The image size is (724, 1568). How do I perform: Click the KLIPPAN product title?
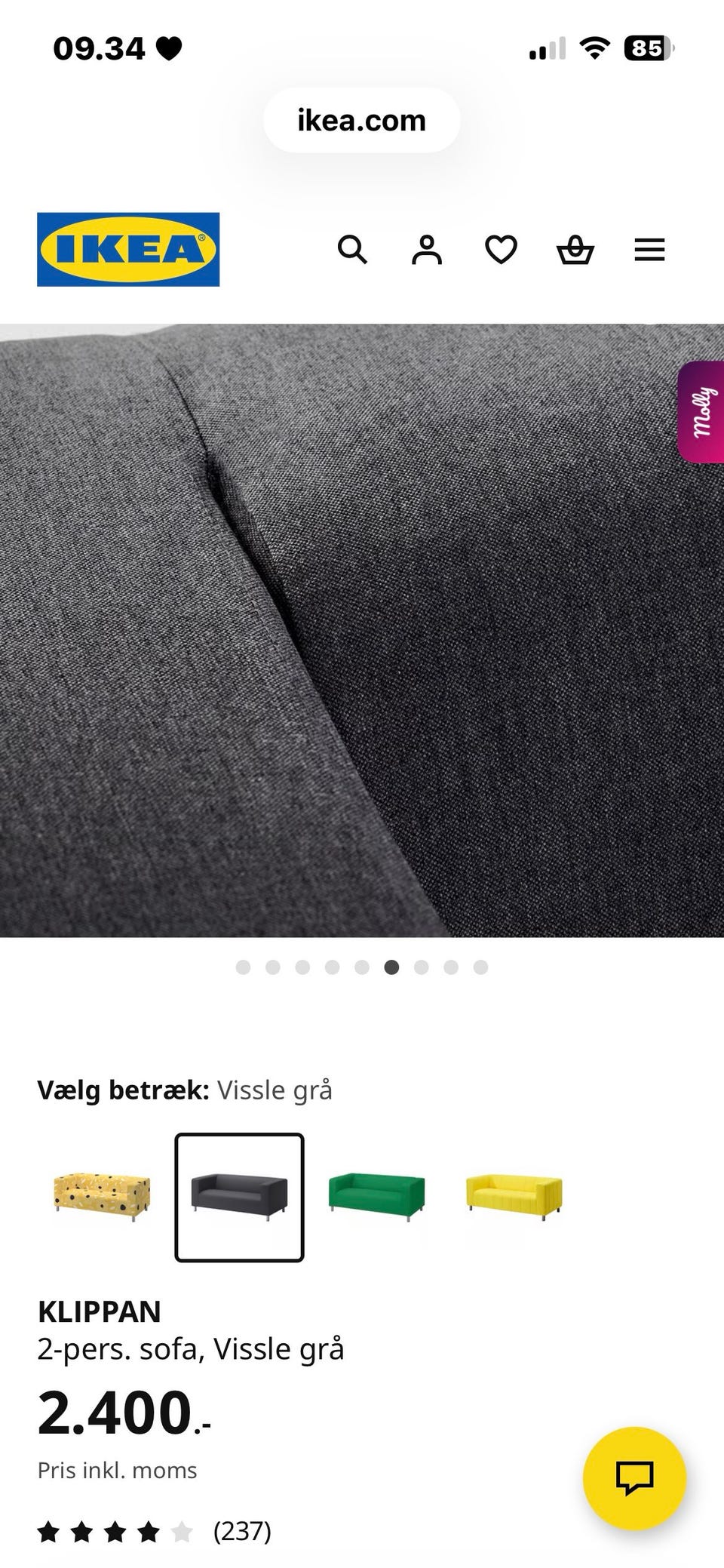100,1311
